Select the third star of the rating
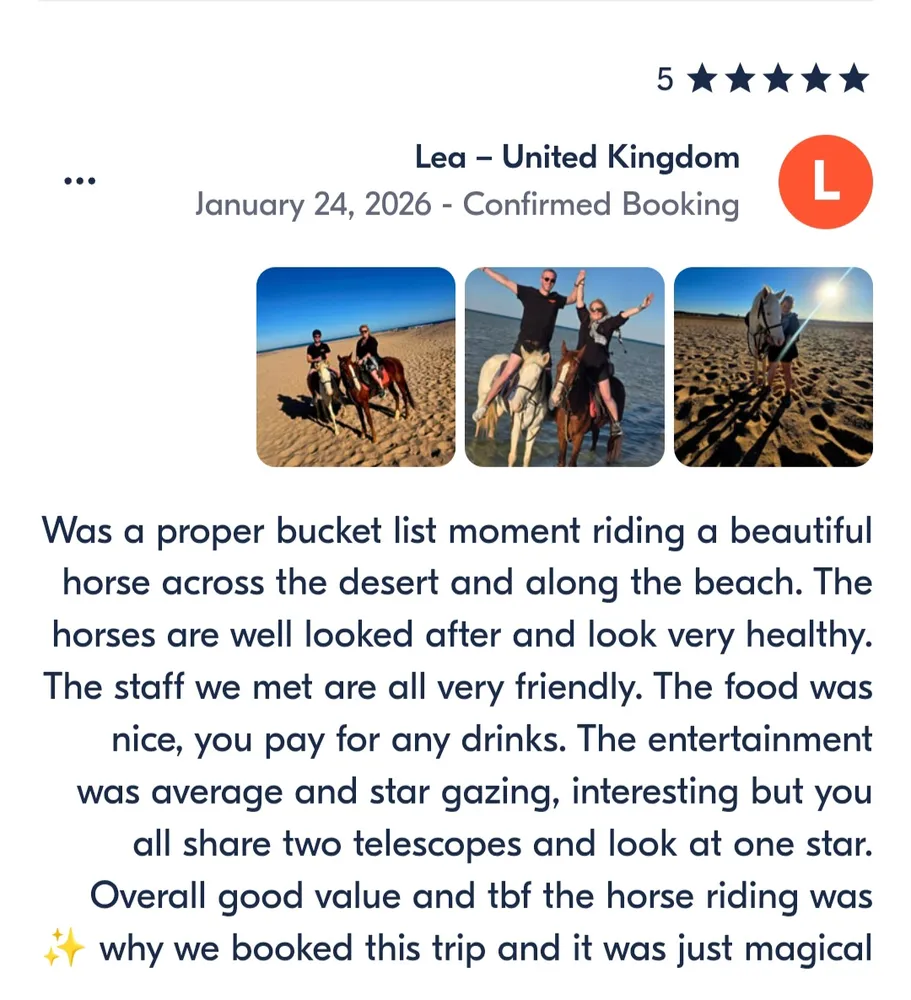The height and width of the screenshot is (1000, 911). pos(779,77)
